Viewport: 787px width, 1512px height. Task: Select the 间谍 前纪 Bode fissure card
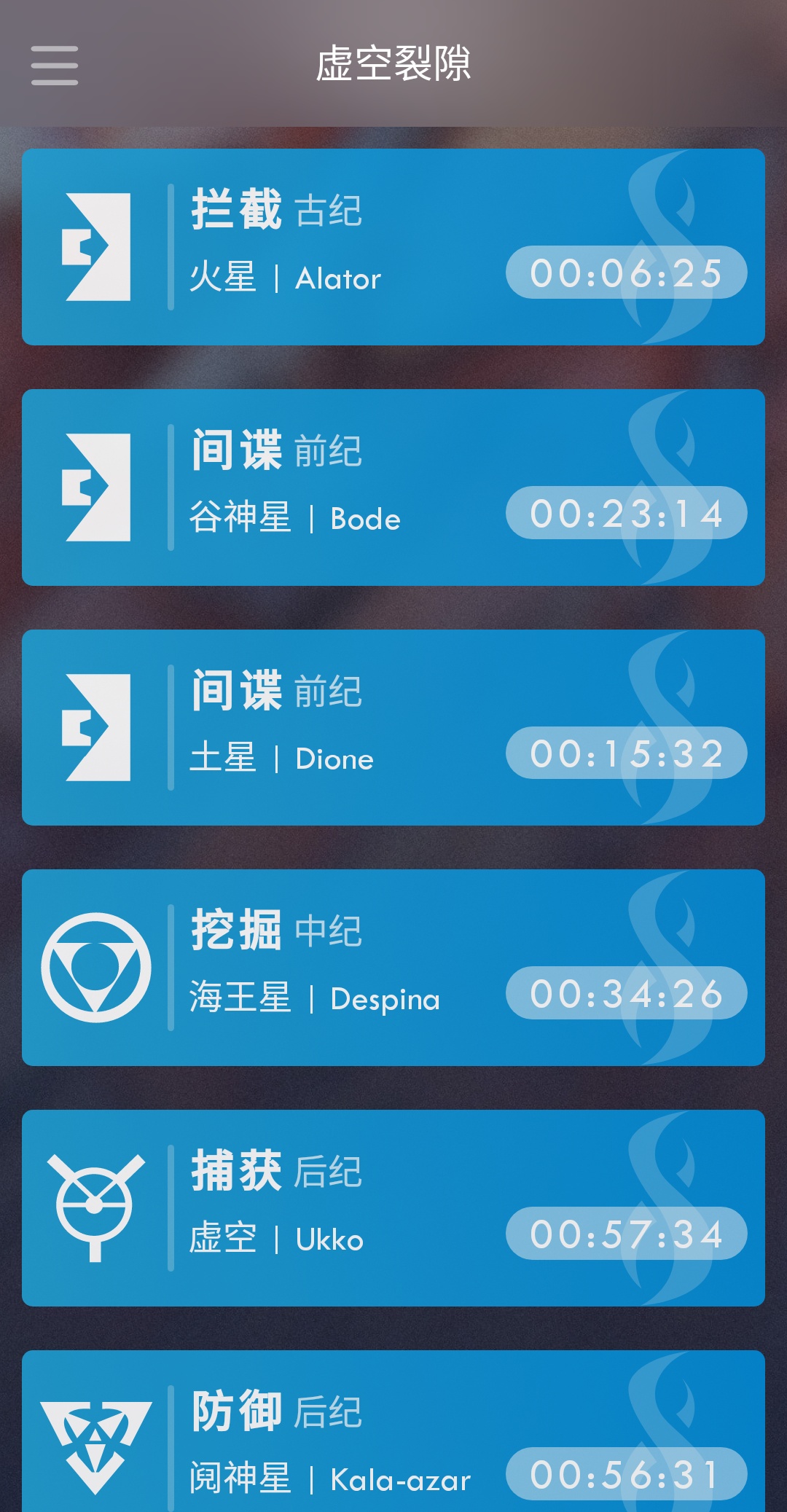tap(393, 487)
